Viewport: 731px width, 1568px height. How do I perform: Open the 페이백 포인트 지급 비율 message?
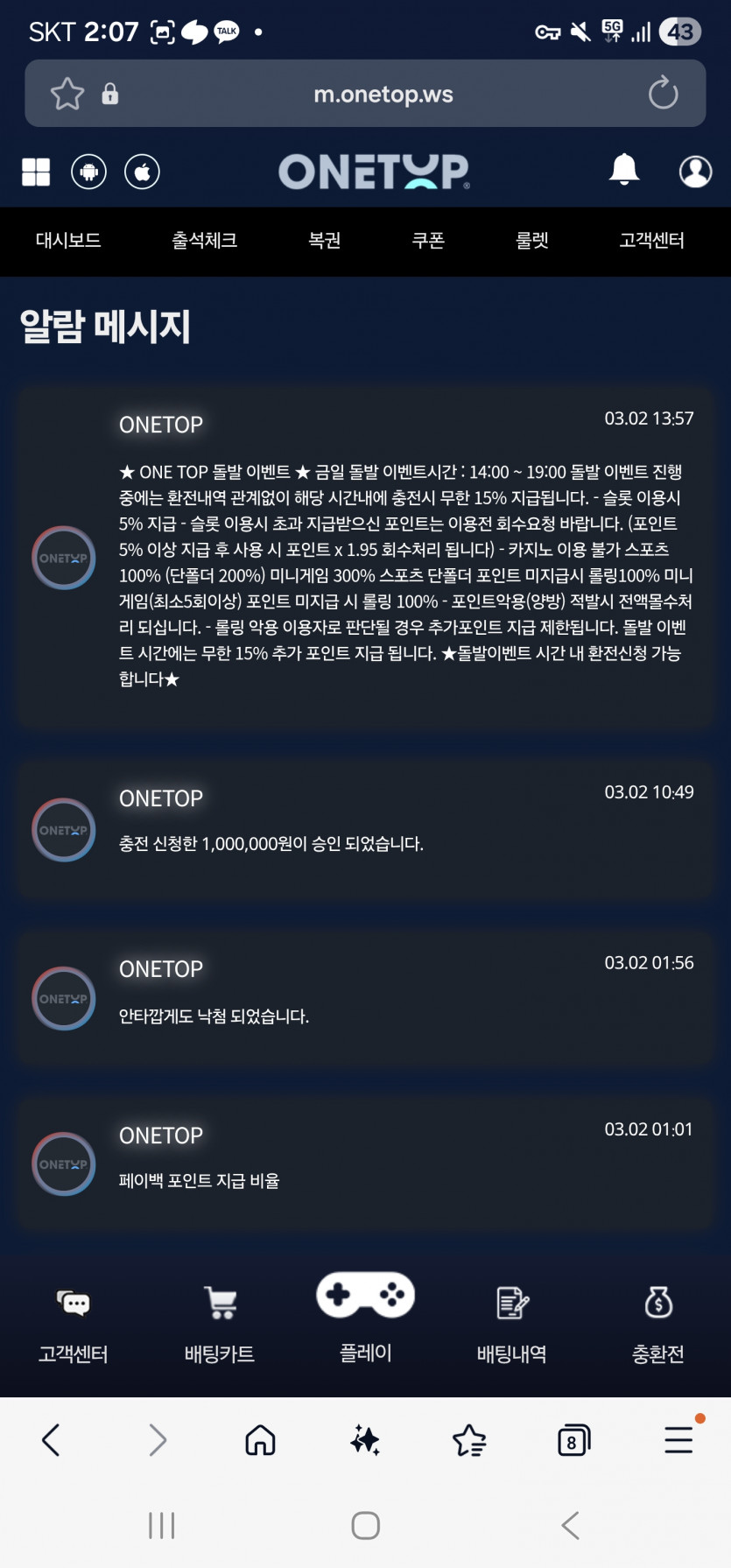click(365, 1164)
